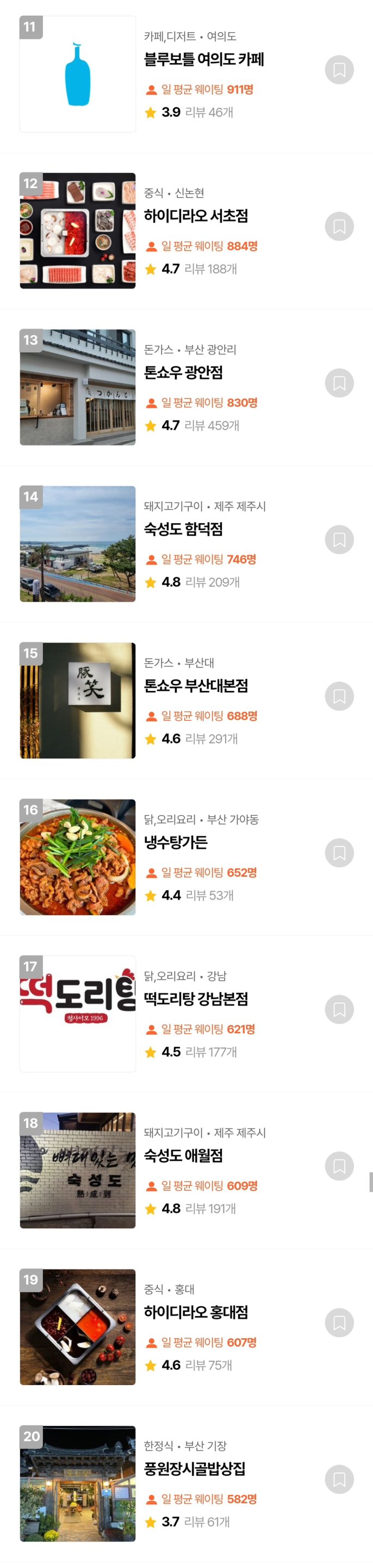Open 톤쇼우 광안점 restaurant page
Screen dimensions: 373x1568
[x=183, y=372]
